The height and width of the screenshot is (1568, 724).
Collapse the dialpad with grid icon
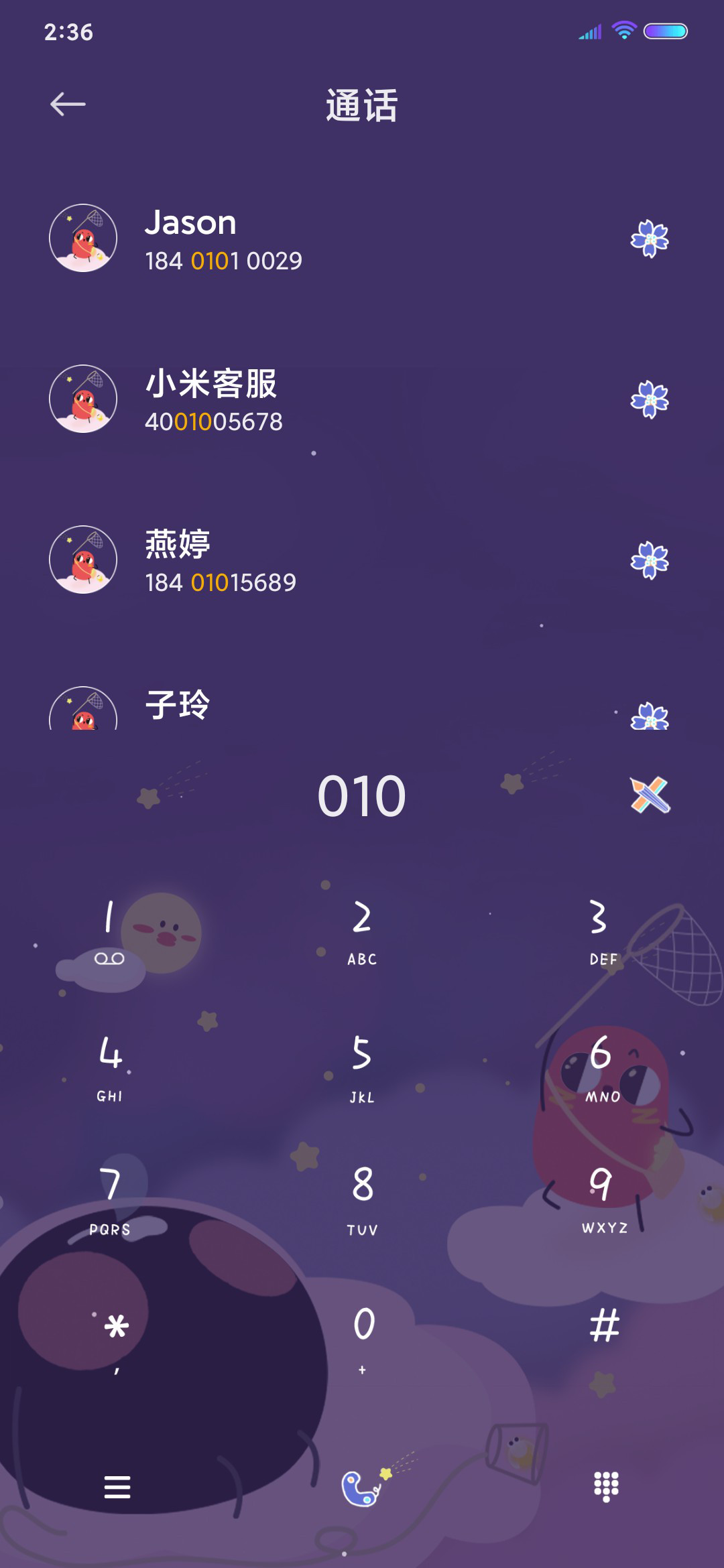606,1487
